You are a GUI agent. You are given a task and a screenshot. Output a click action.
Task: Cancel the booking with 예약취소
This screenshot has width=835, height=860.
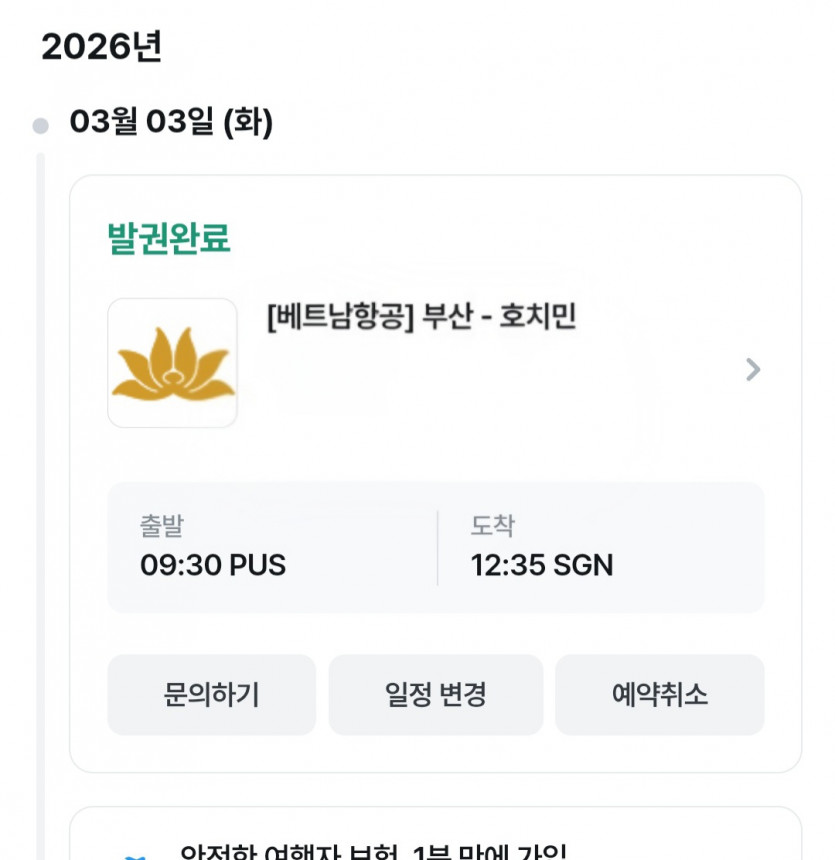pos(660,695)
